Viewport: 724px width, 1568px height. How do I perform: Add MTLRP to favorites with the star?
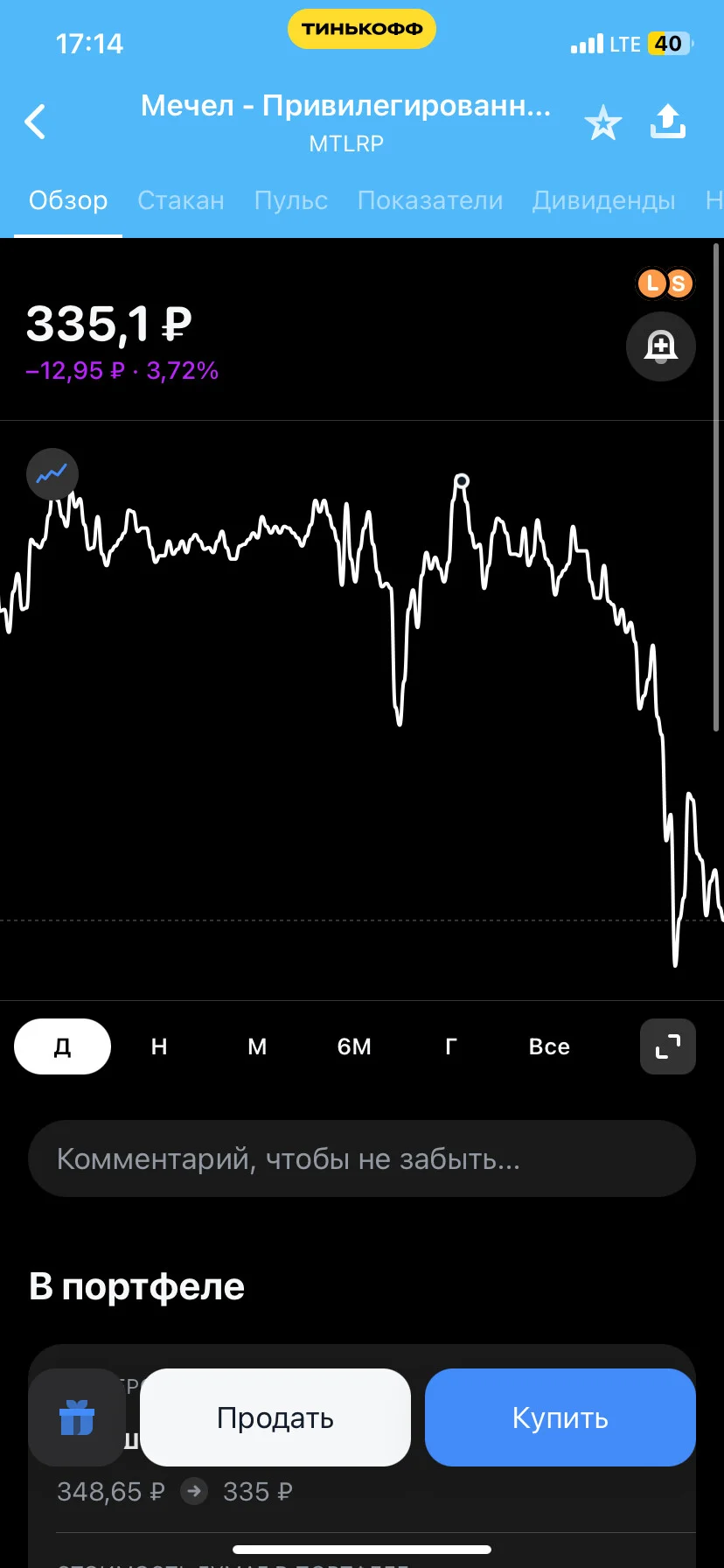pyautogui.click(x=602, y=122)
